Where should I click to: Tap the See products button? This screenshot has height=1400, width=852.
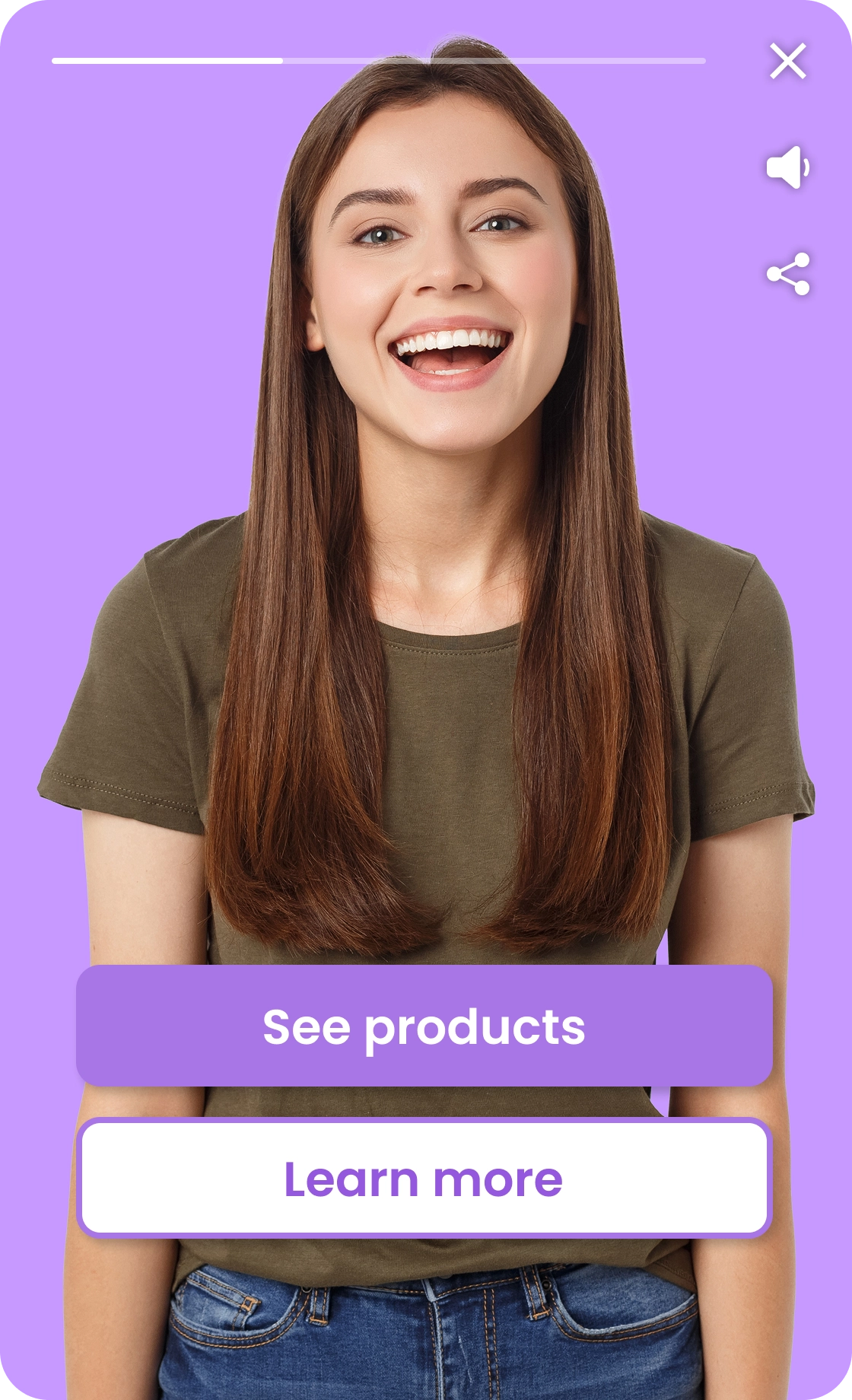(424, 1026)
